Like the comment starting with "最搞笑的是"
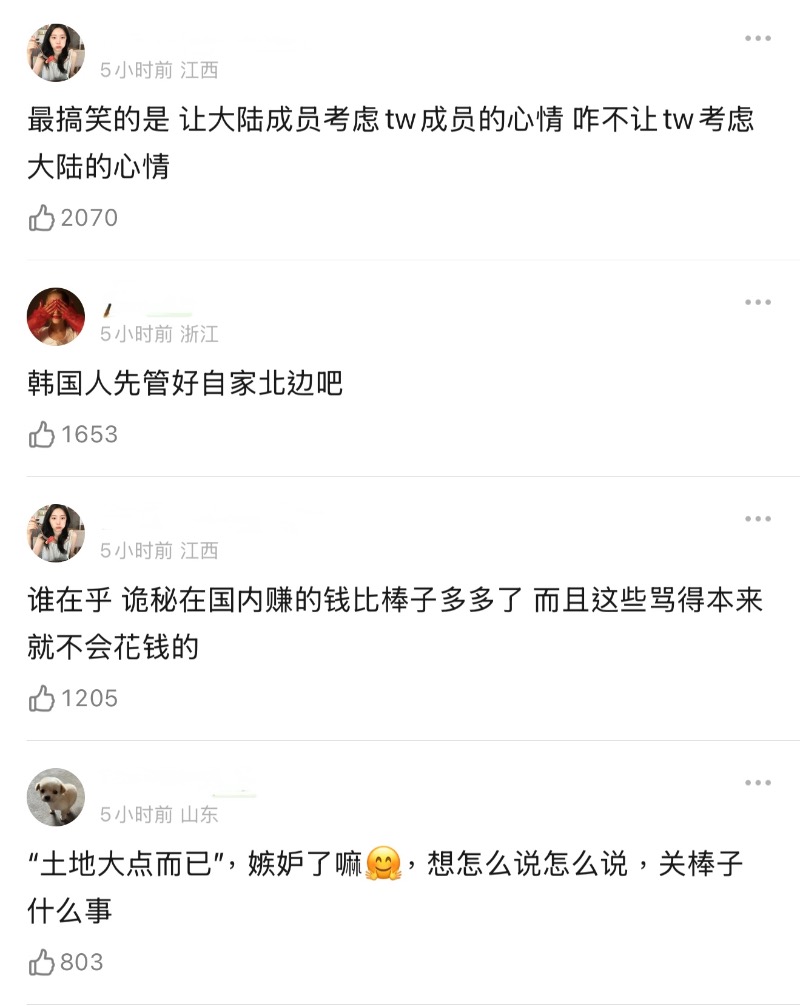This screenshot has height=1006, width=800. [42, 218]
